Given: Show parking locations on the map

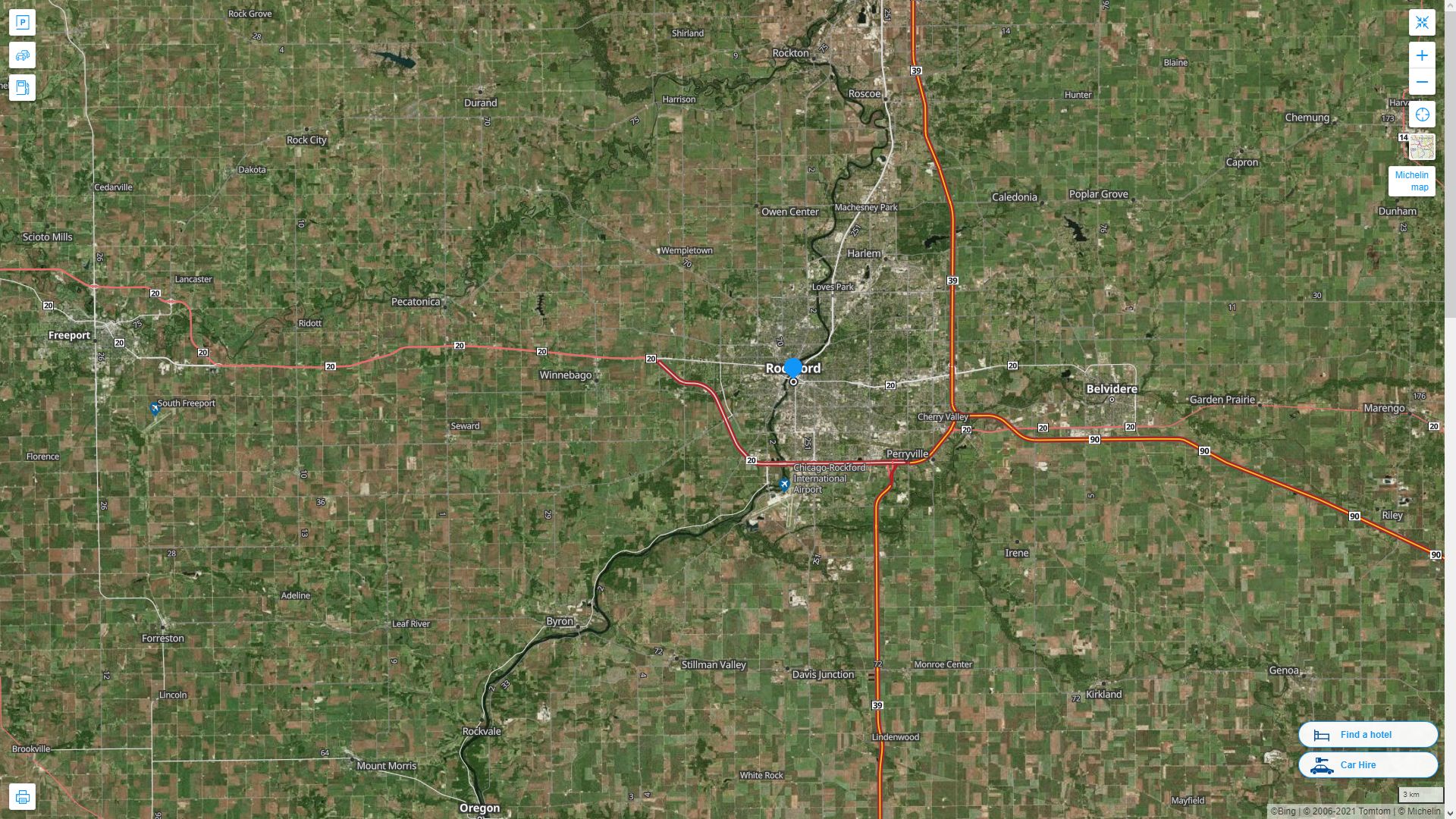Looking at the screenshot, I should (22, 23).
